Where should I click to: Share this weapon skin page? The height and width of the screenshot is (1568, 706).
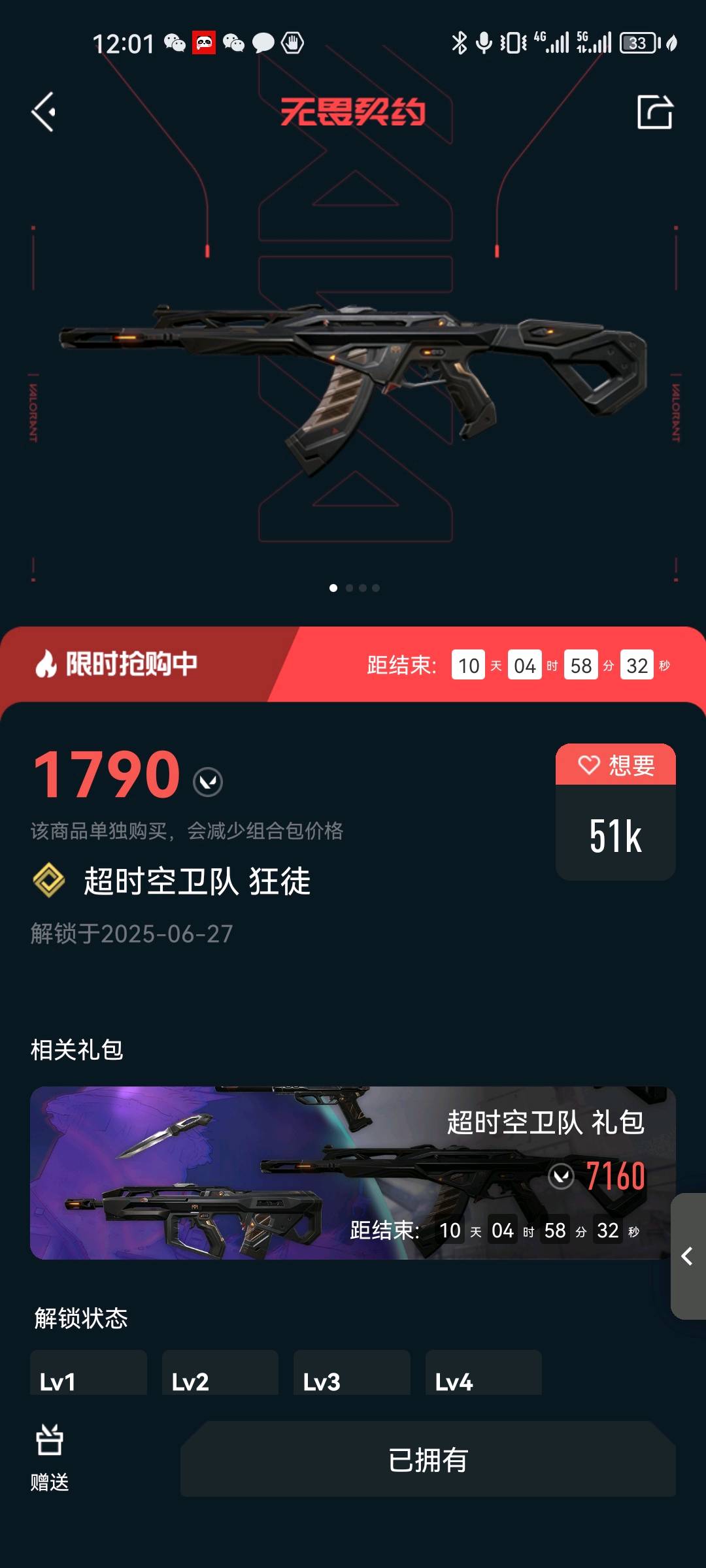pos(654,112)
